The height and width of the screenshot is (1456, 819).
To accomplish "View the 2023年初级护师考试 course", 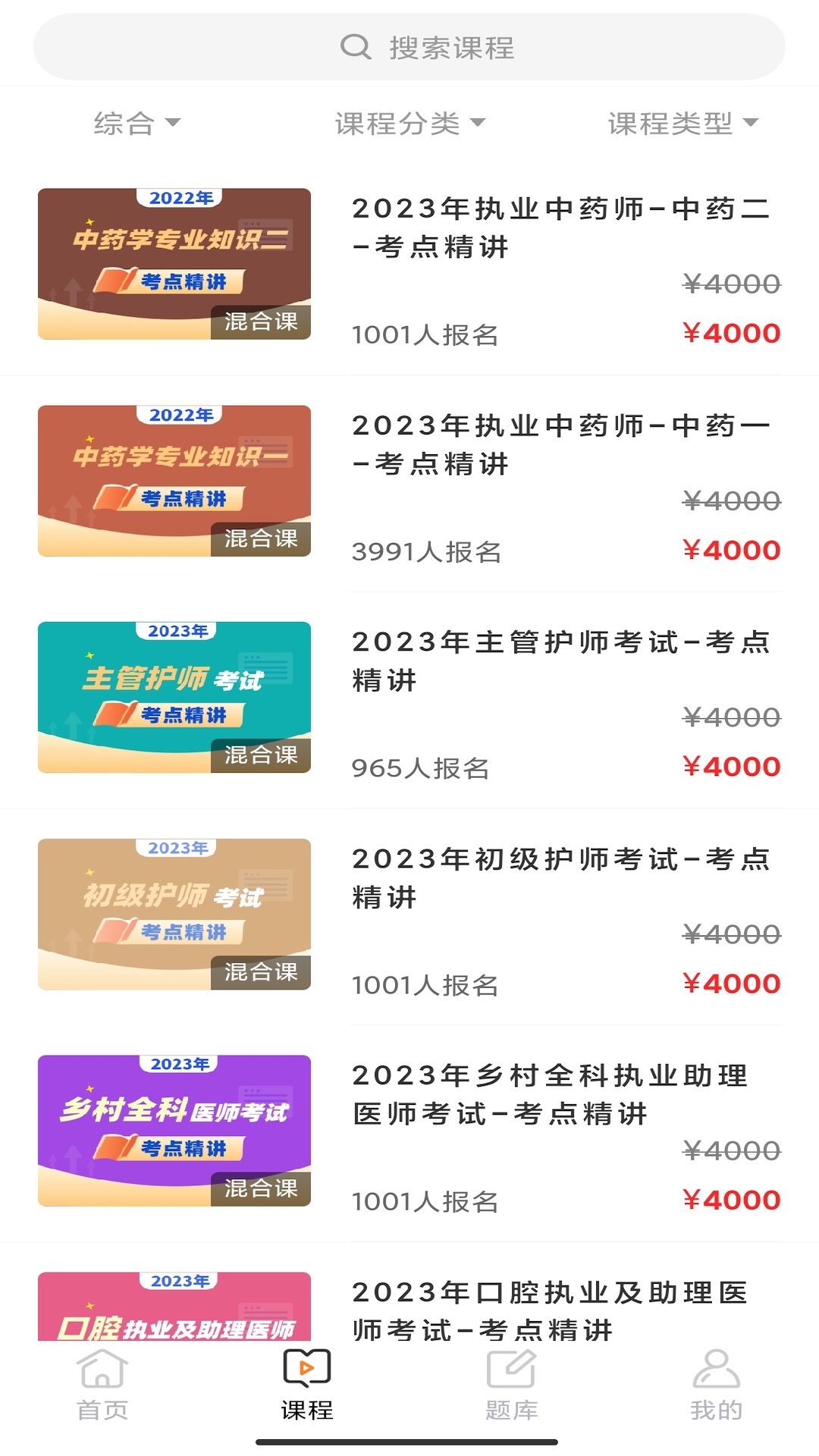I will tap(409, 918).
